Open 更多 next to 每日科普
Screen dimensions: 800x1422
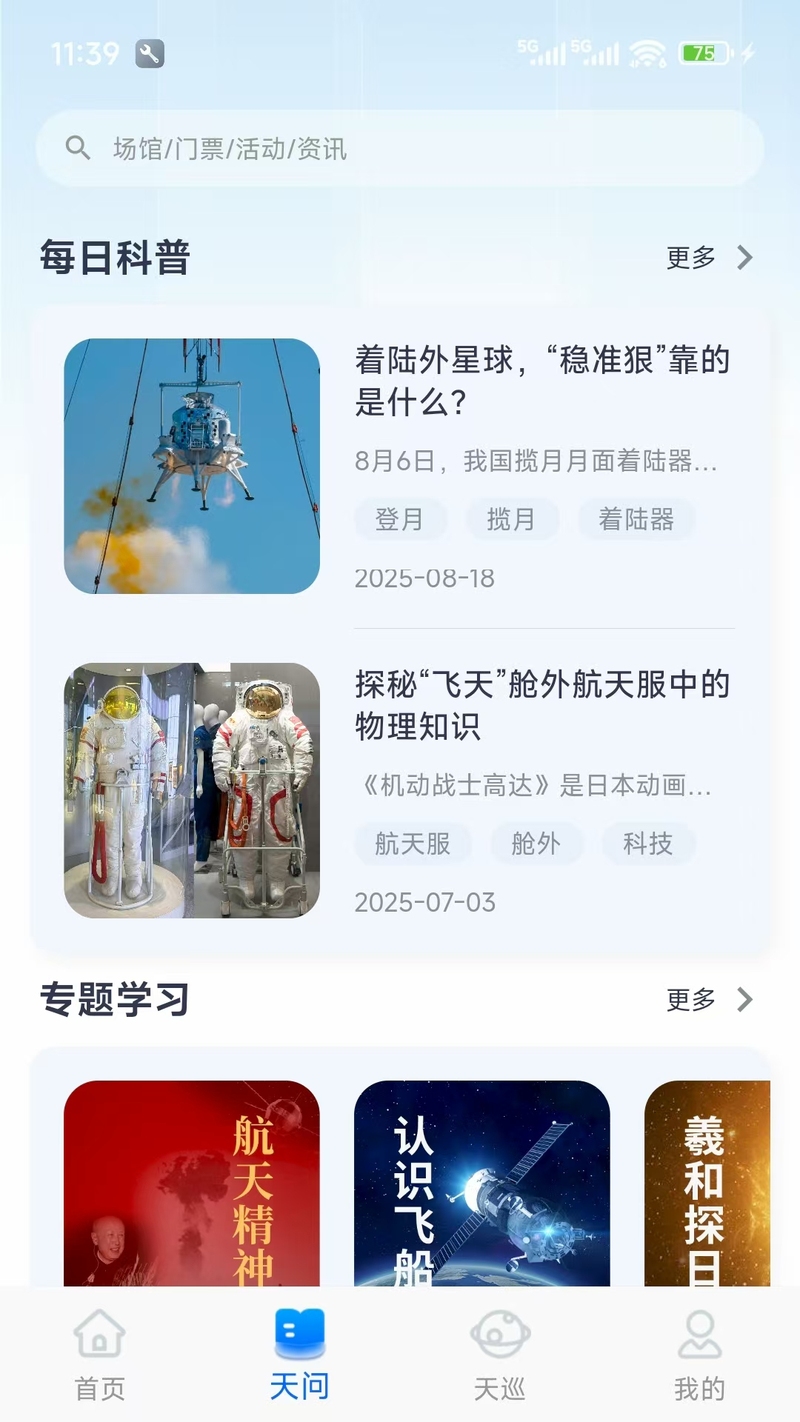(710, 258)
